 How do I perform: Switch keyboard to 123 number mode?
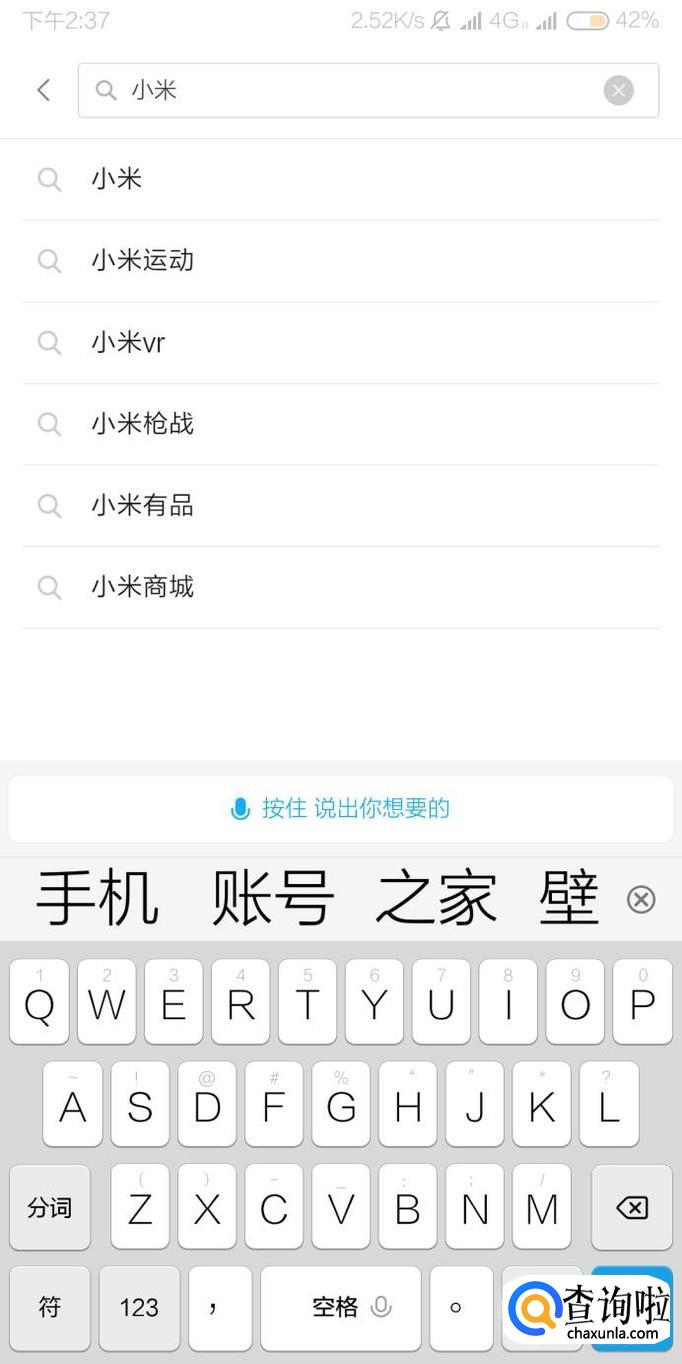click(139, 1307)
